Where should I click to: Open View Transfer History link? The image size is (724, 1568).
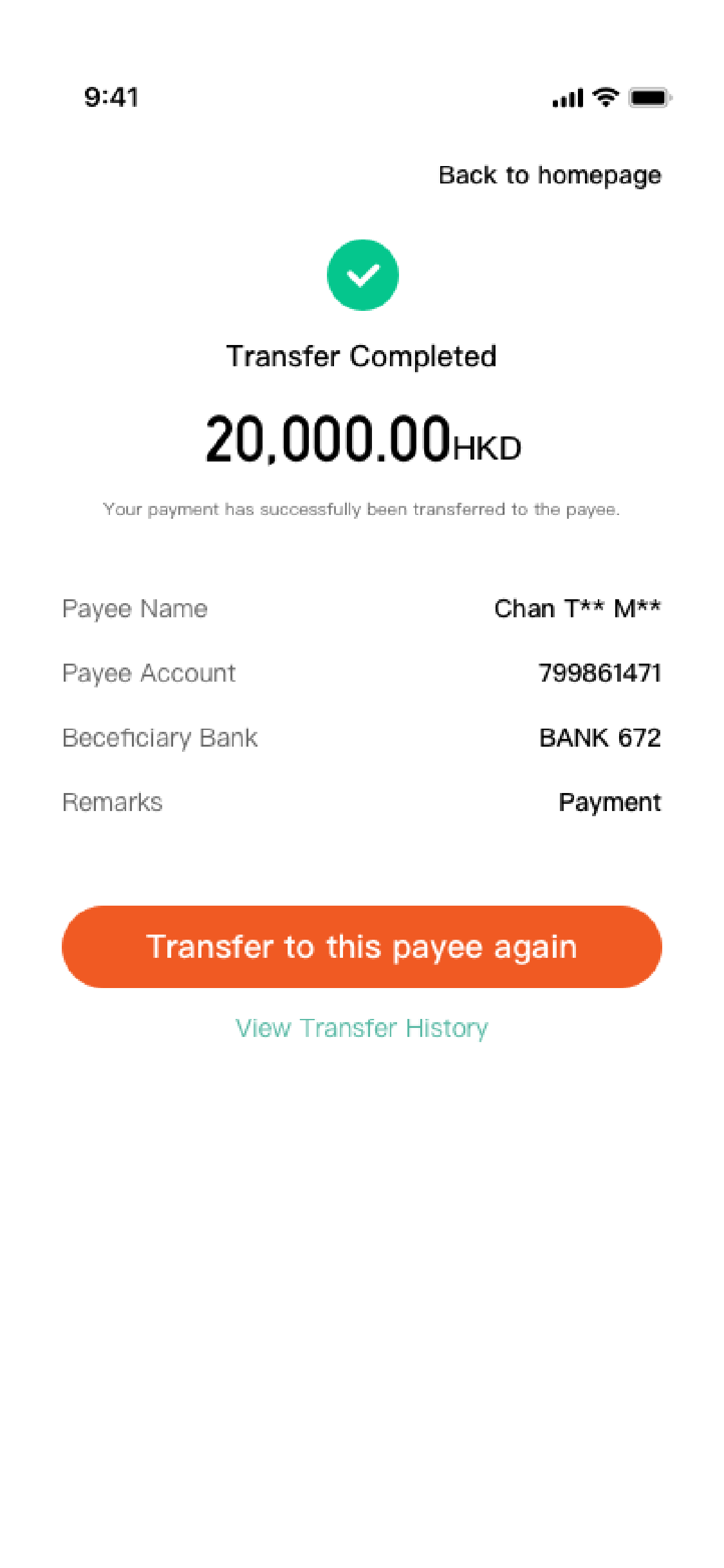pyautogui.click(x=362, y=1028)
